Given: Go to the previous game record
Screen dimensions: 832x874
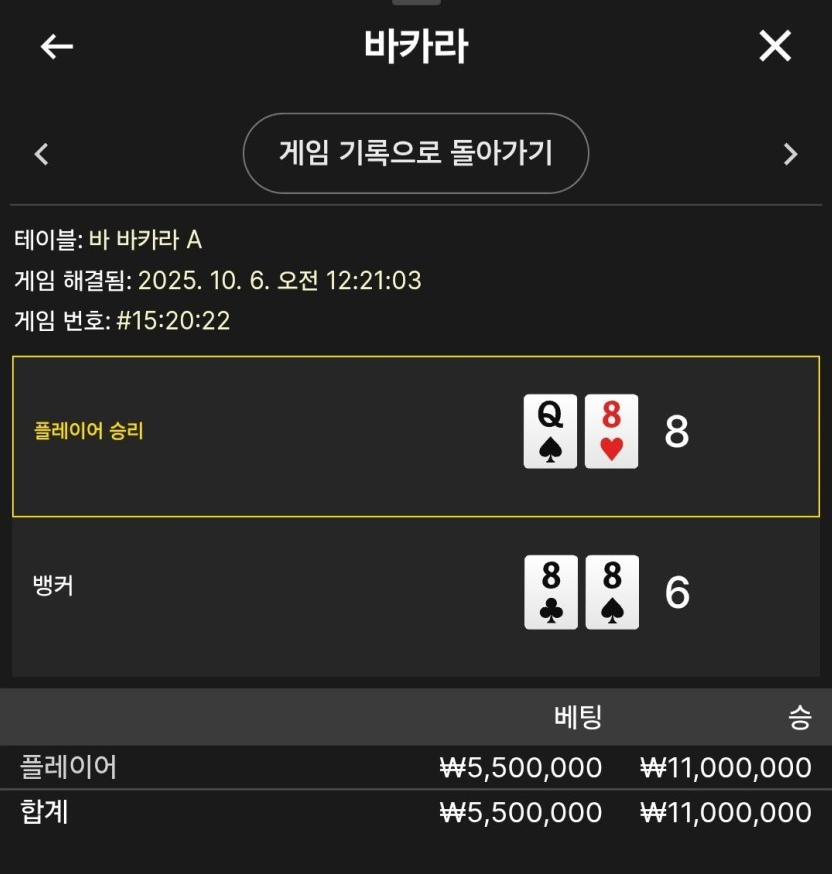Looking at the screenshot, I should pyautogui.click(x=42, y=154).
